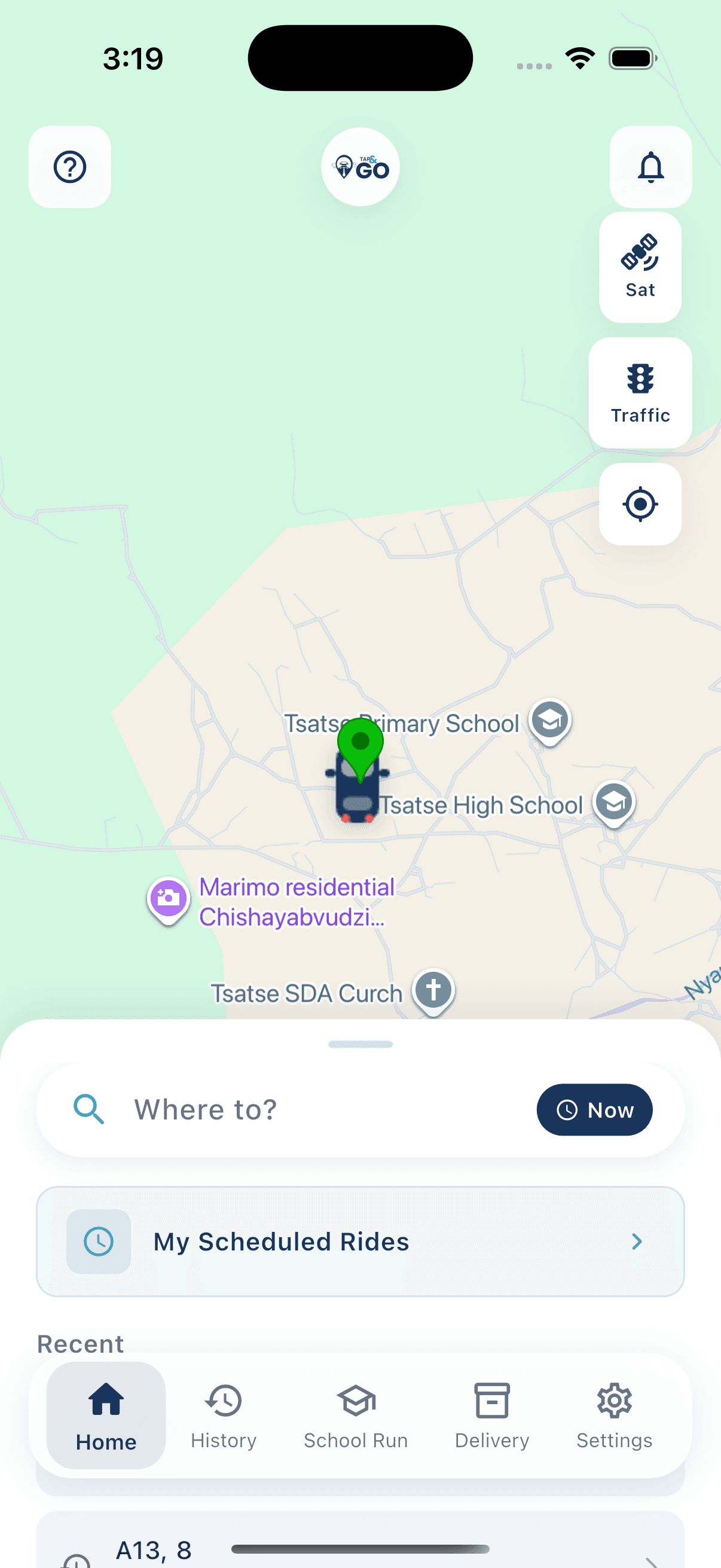Center map on my location
Image resolution: width=721 pixels, height=1568 pixels.
[640, 504]
